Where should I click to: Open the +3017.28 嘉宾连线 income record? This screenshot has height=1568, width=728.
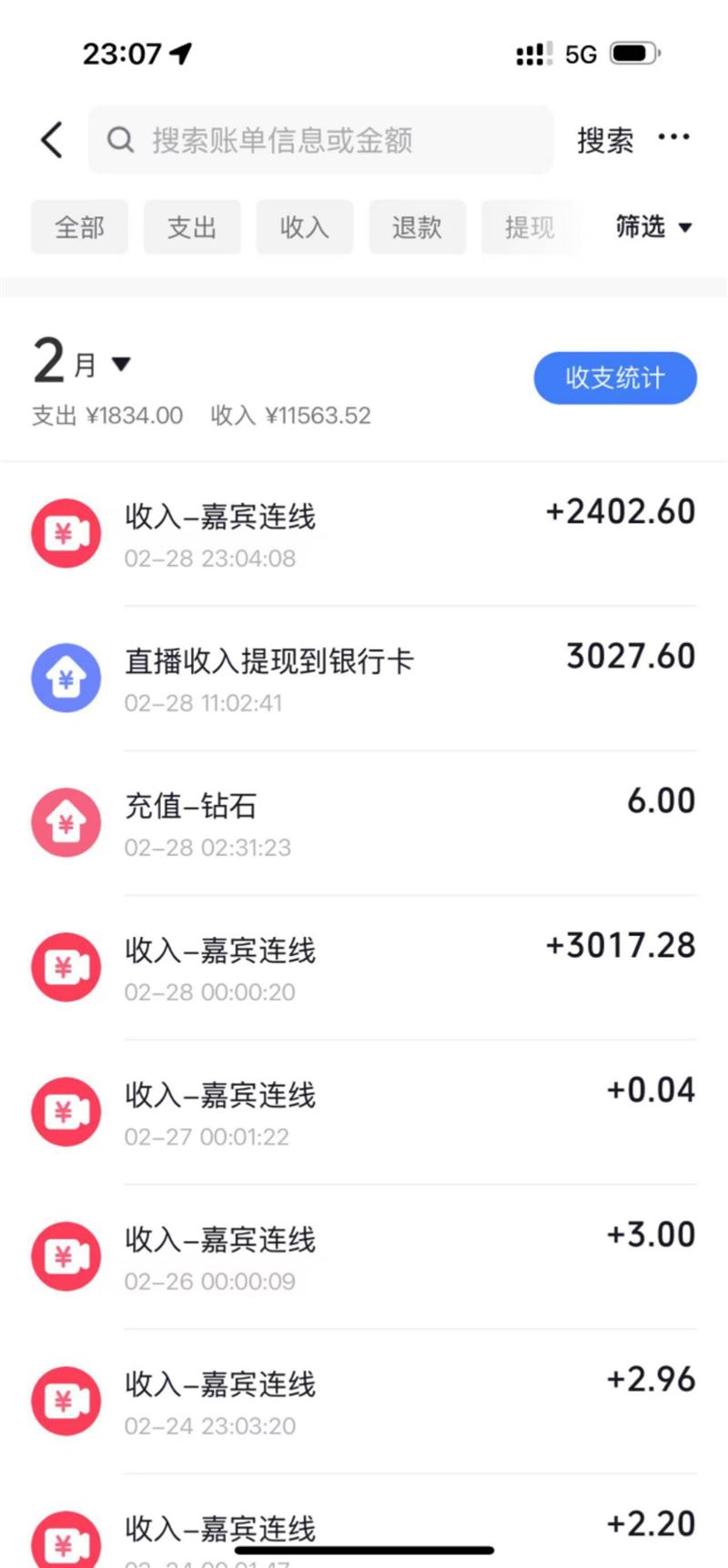coord(364,968)
